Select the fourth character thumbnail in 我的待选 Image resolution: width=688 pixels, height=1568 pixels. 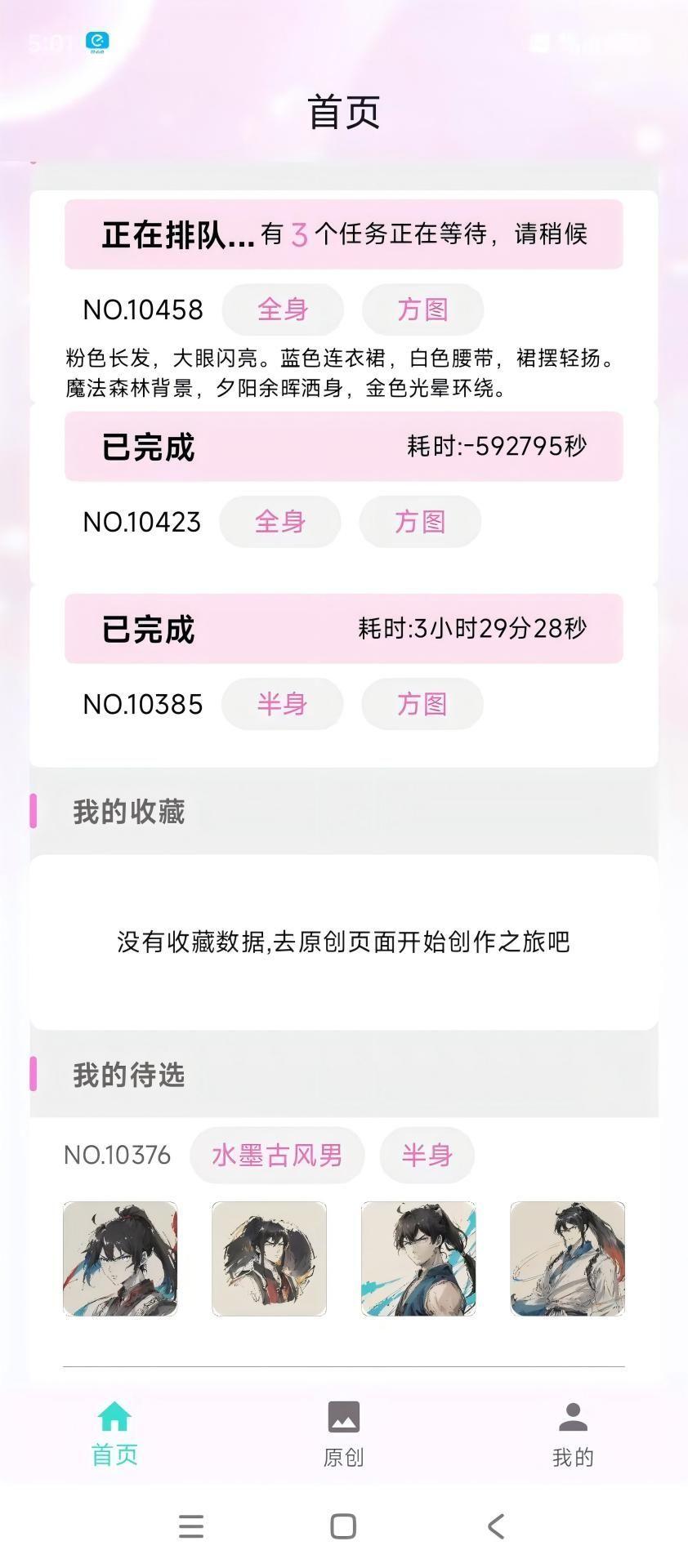567,1258
